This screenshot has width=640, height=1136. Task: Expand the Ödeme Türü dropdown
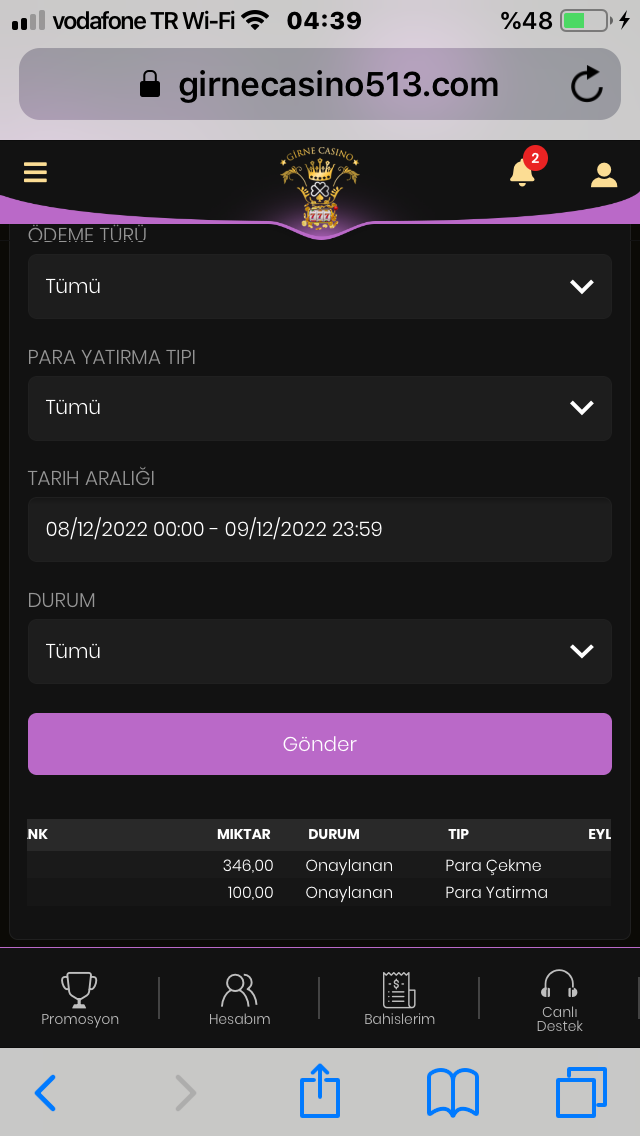pos(320,286)
